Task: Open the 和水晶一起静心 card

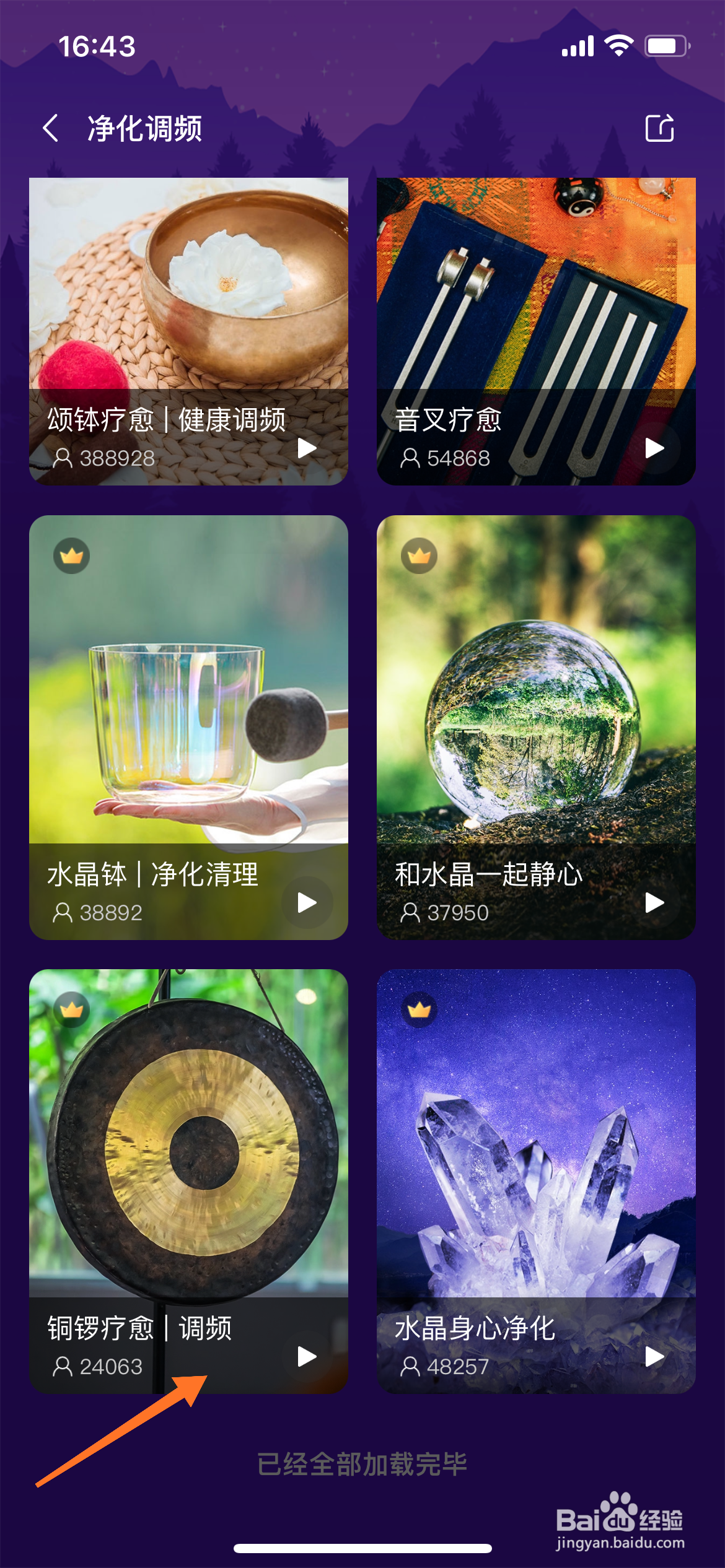Action: click(536, 728)
